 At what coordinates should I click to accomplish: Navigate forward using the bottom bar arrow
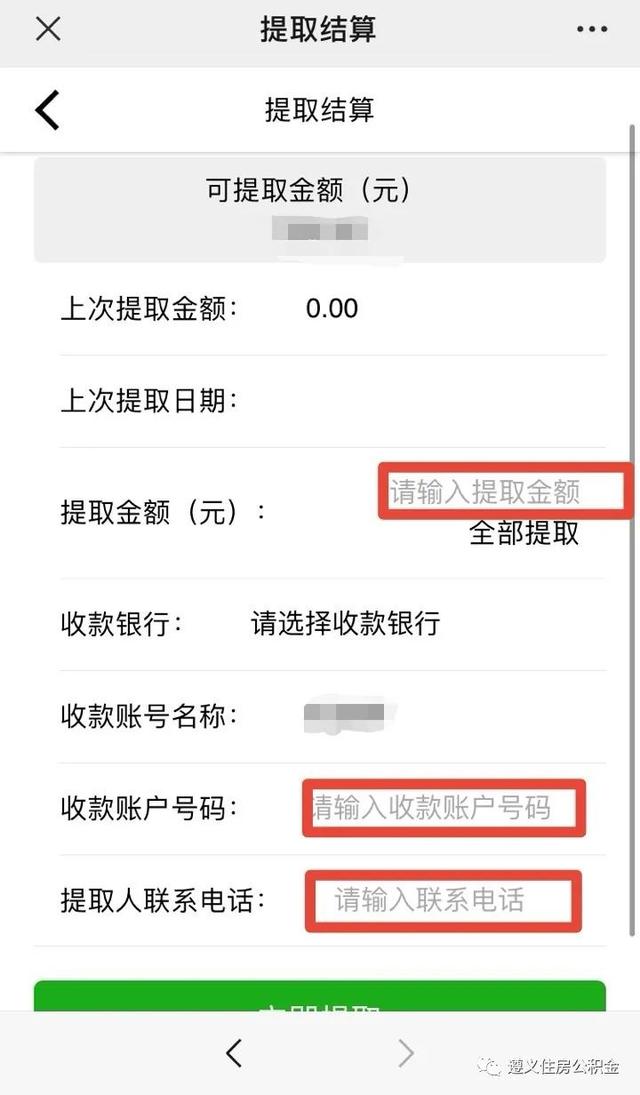pyautogui.click(x=405, y=1052)
